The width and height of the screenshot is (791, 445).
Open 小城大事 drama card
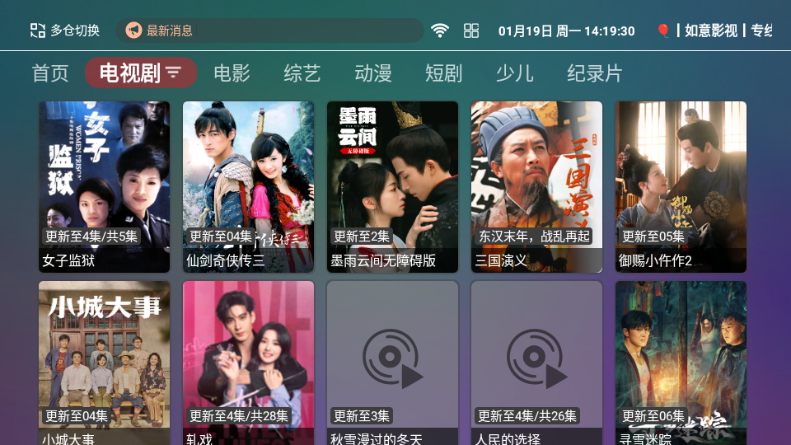coord(104,360)
